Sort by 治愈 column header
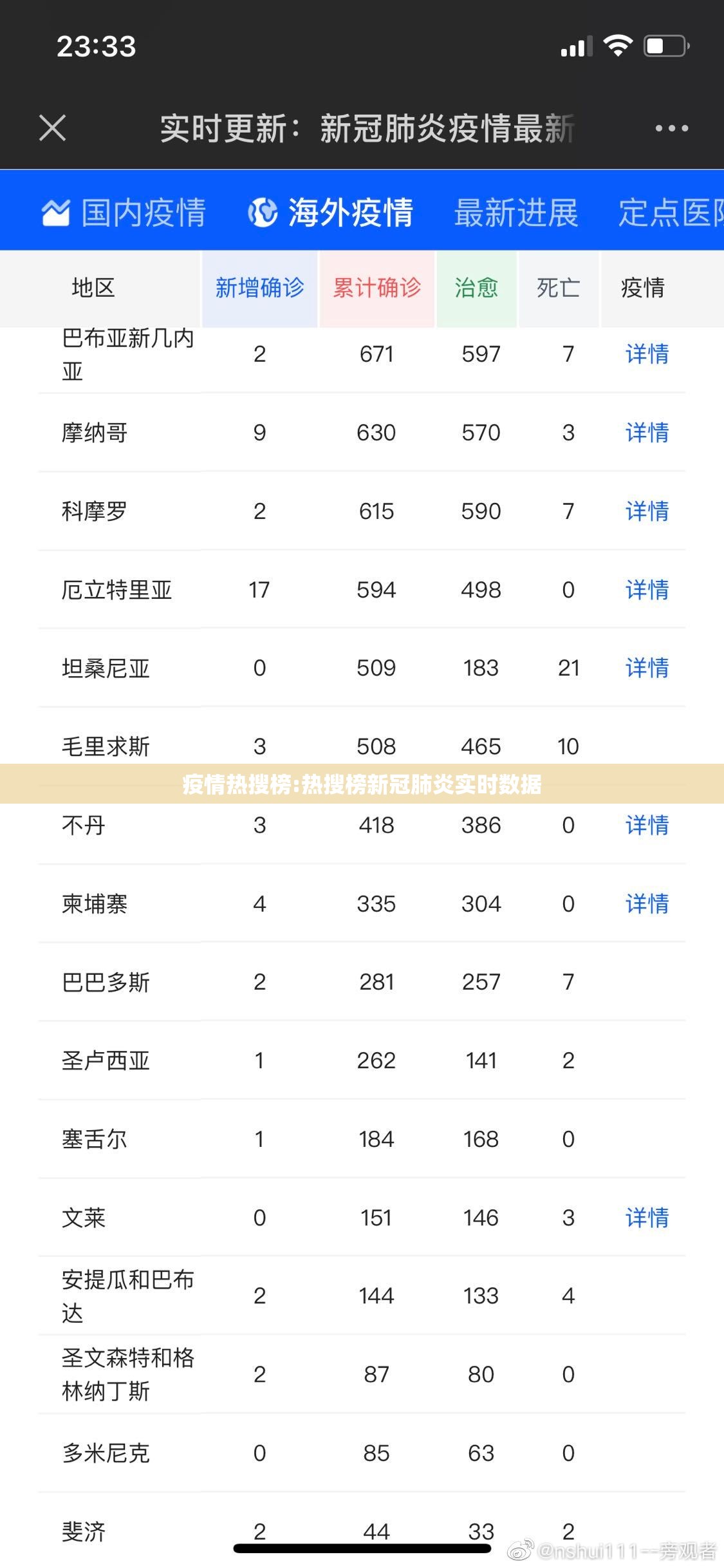724x1568 pixels. pyautogui.click(x=476, y=288)
